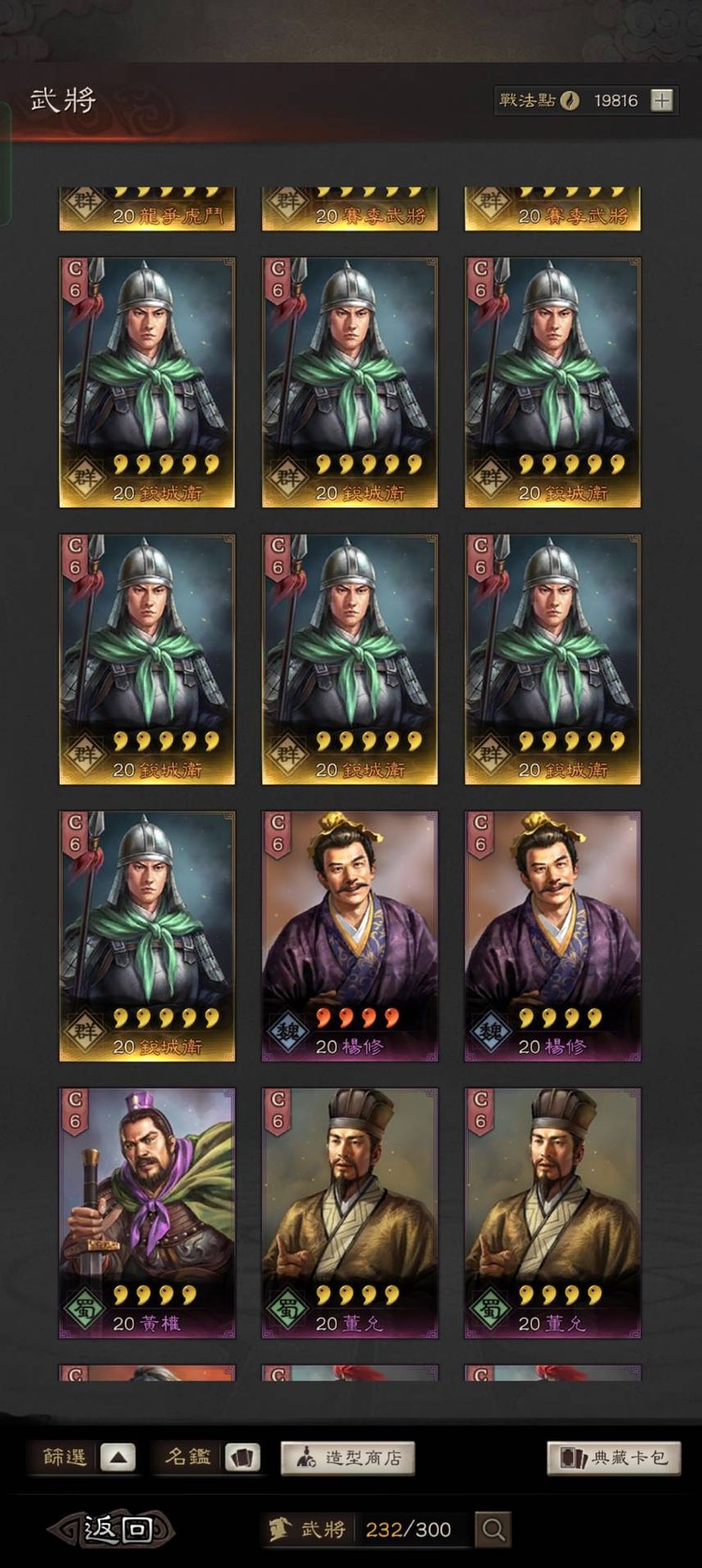Open the 黃權 general card
Viewport: 702px width, 1568px height.
147,1212
